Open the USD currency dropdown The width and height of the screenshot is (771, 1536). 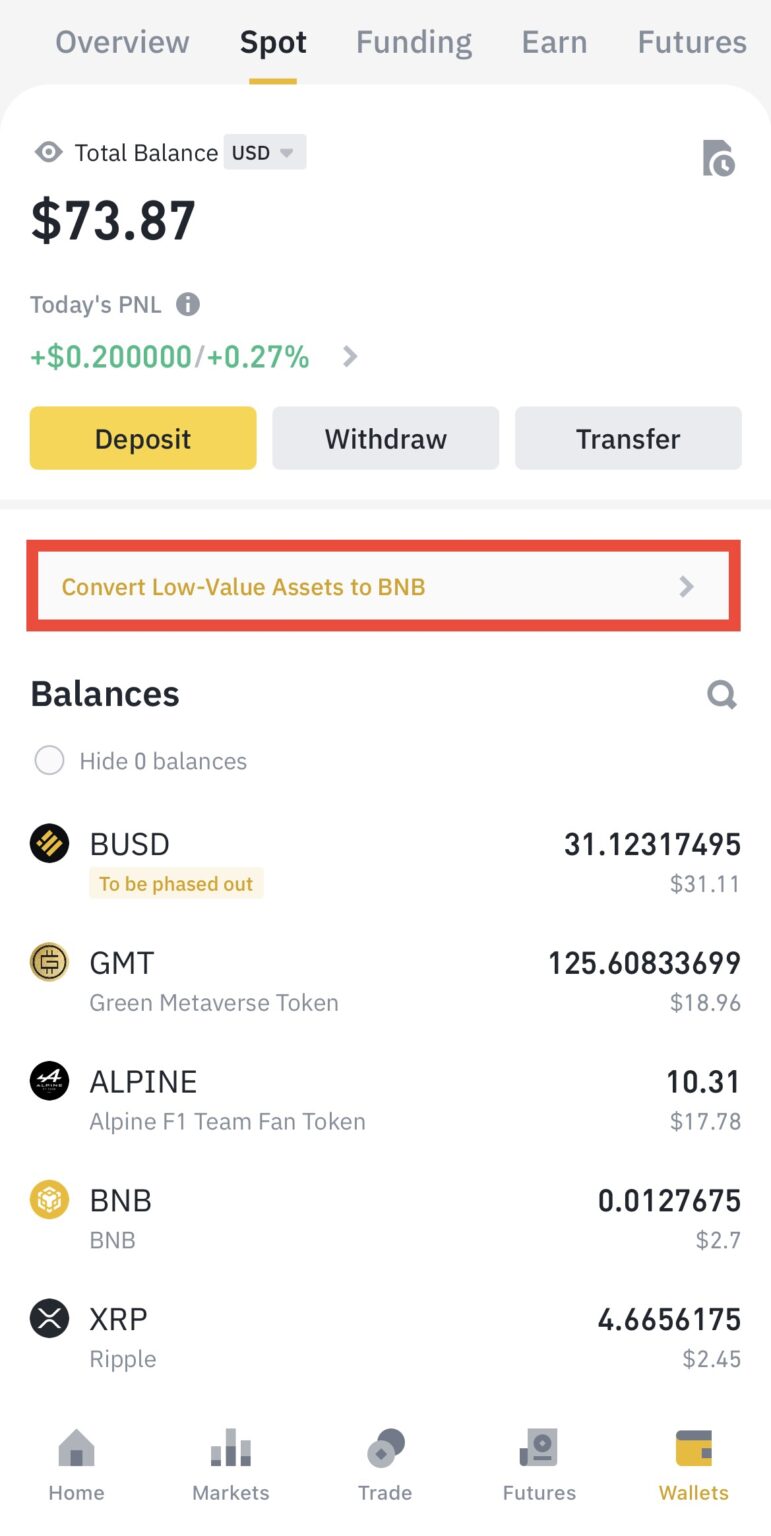pos(264,153)
